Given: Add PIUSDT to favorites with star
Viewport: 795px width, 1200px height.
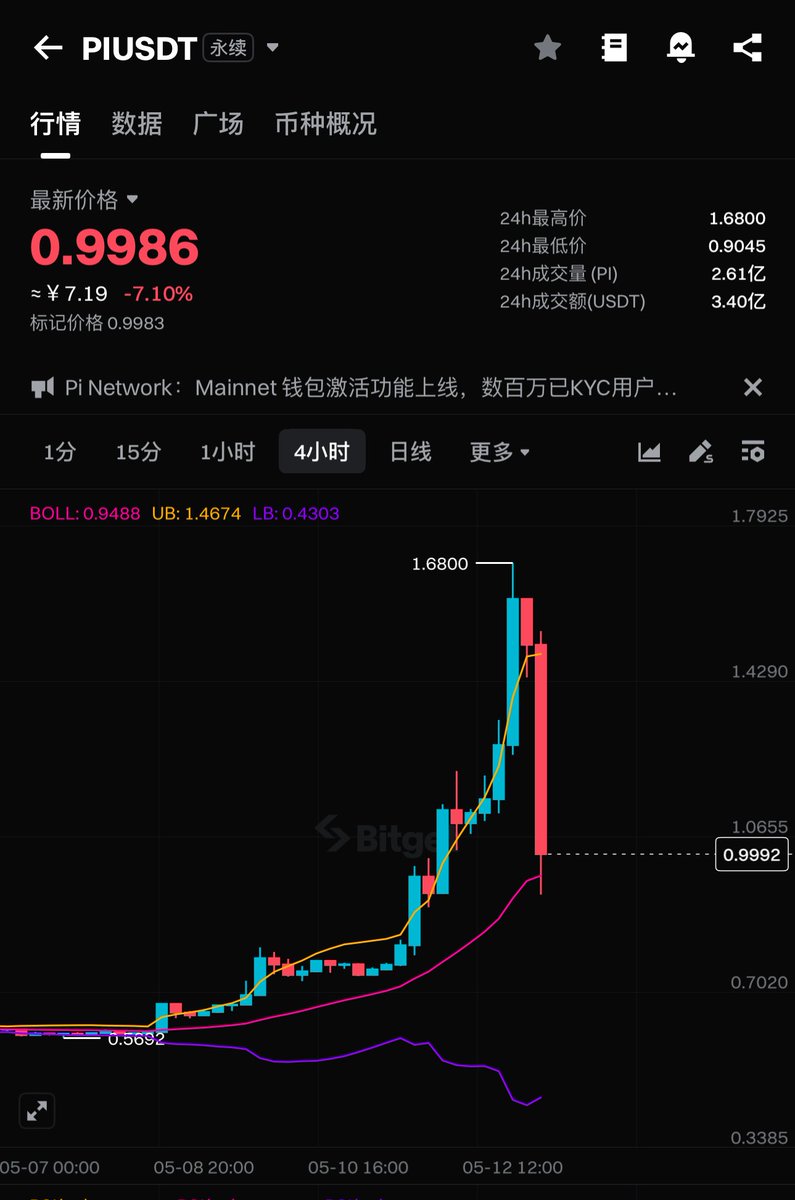Looking at the screenshot, I should [547, 47].
